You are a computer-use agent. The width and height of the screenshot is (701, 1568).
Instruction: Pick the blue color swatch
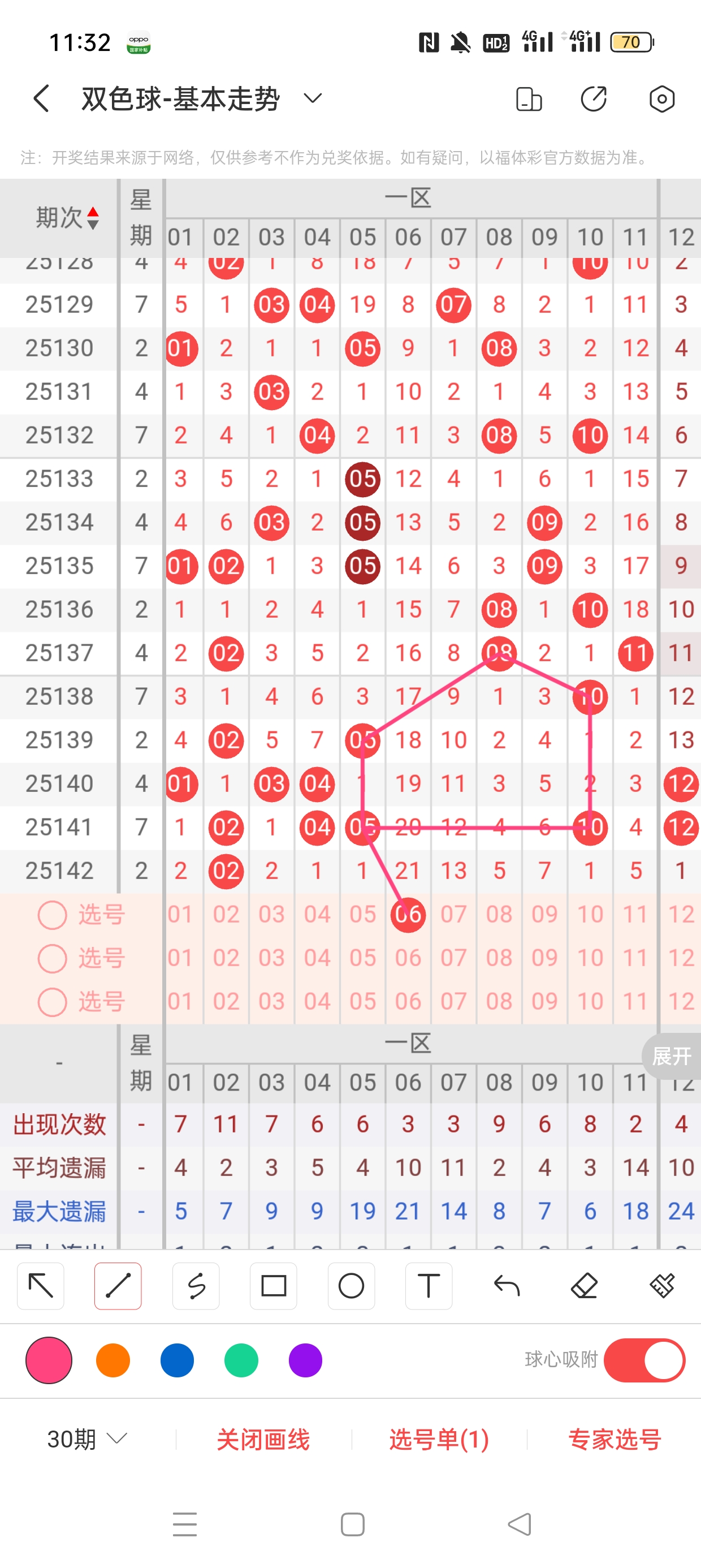point(177,1360)
